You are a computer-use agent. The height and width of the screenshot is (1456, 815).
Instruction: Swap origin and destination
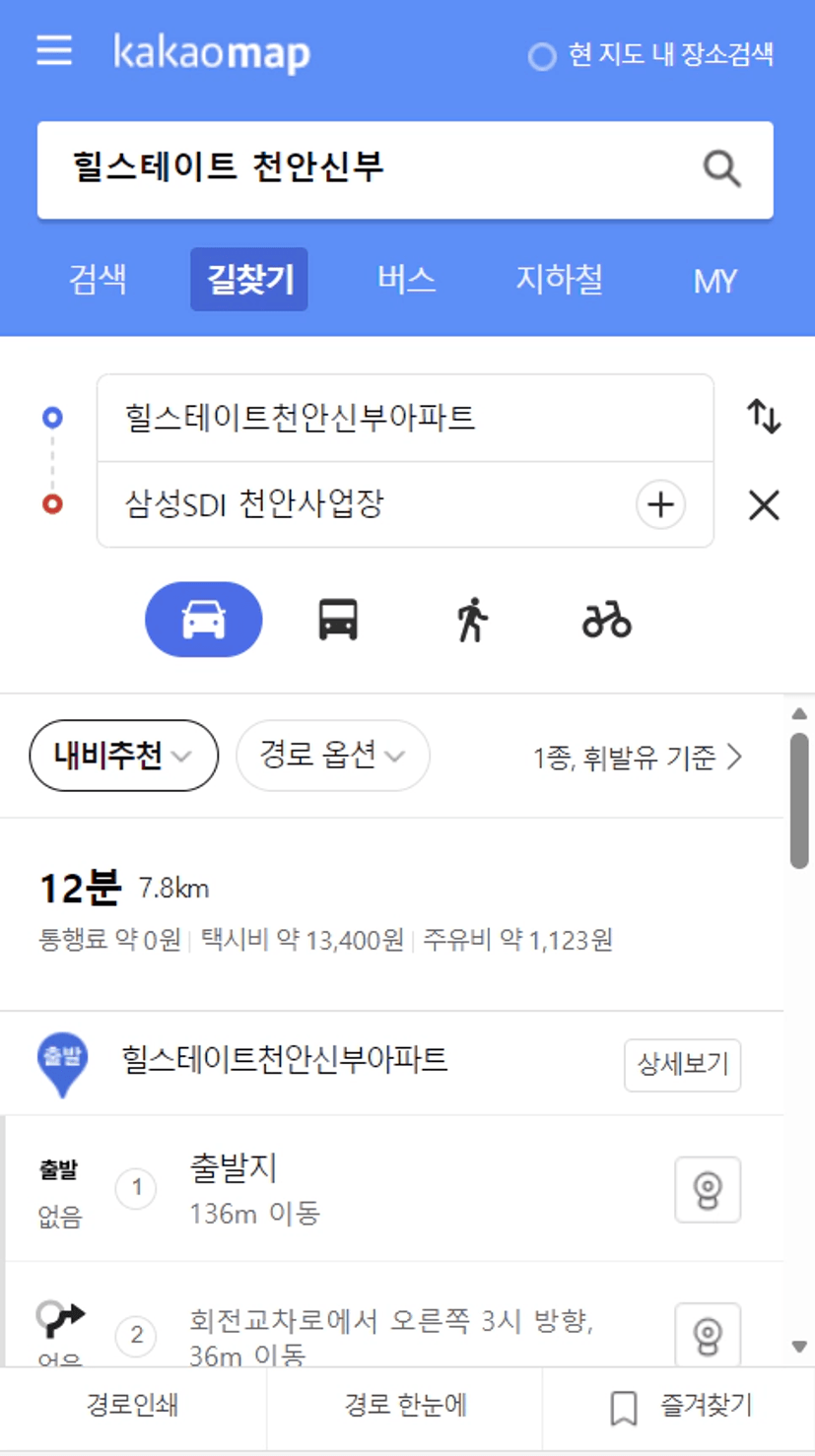tap(764, 417)
